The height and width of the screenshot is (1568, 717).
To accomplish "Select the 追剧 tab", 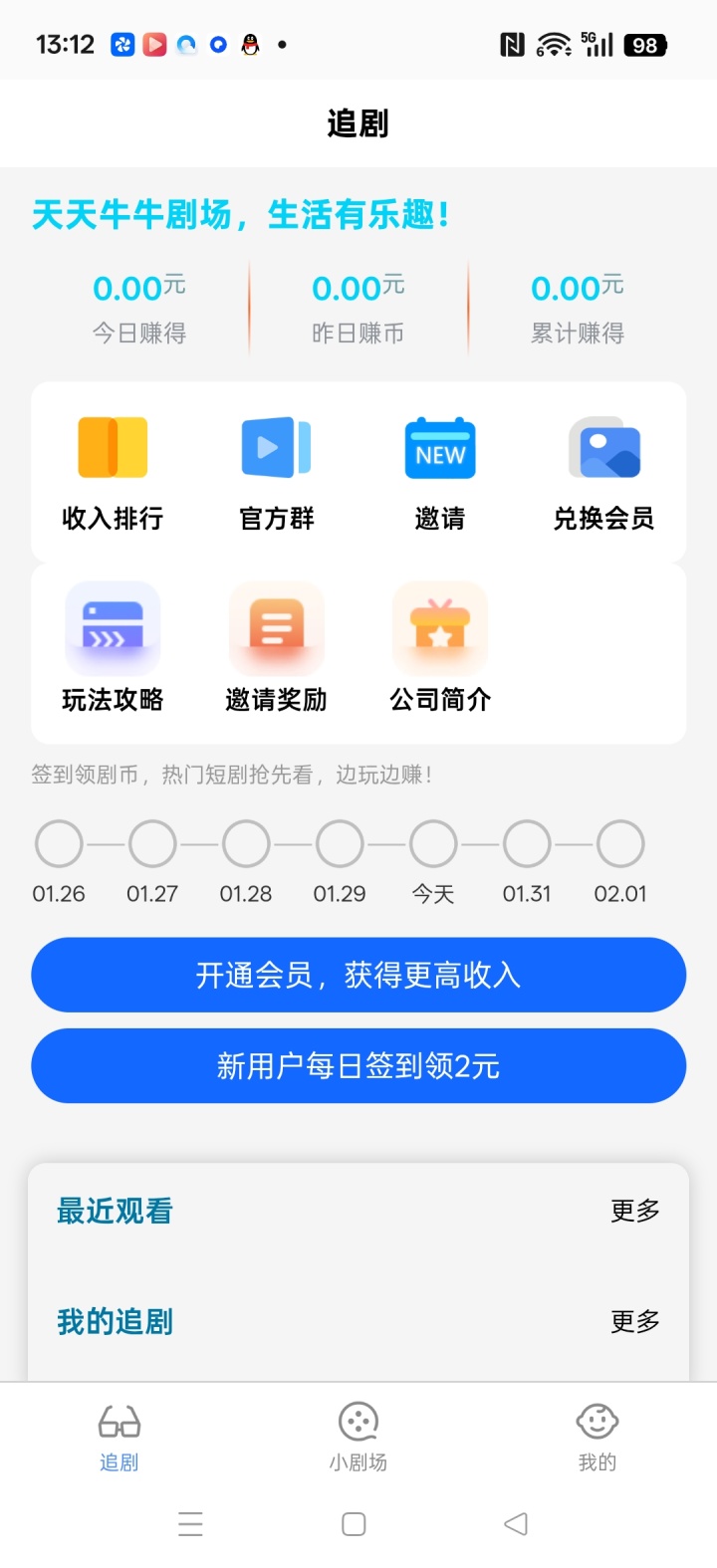I will (x=119, y=1437).
